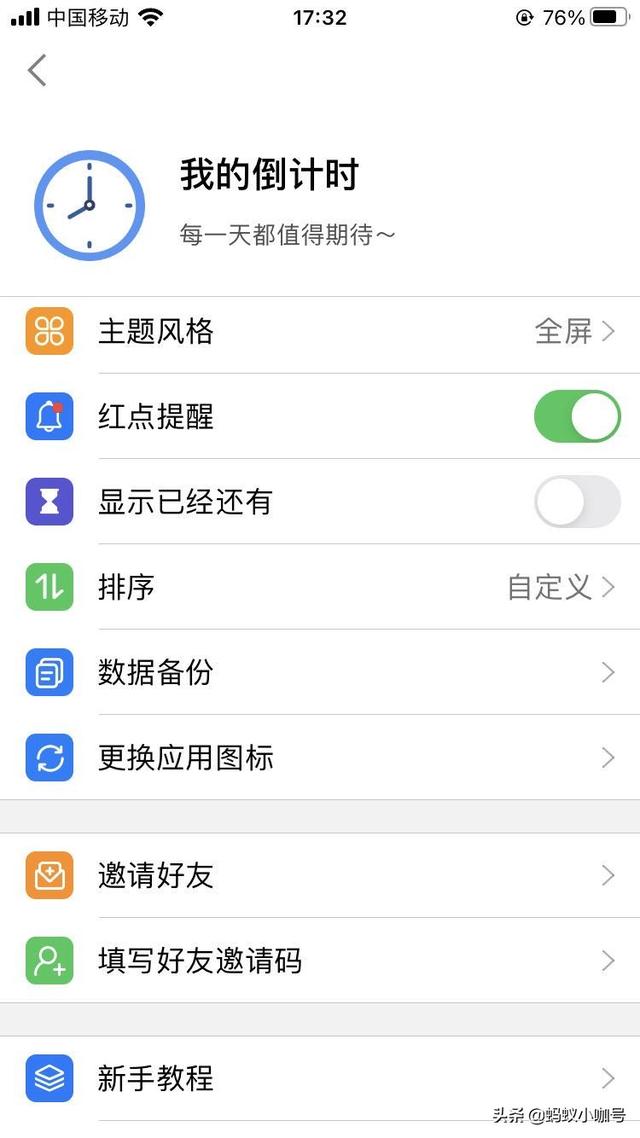The height and width of the screenshot is (1138, 640).
Task: Open the 主题风格 theme style setting
Action: [x=320, y=332]
